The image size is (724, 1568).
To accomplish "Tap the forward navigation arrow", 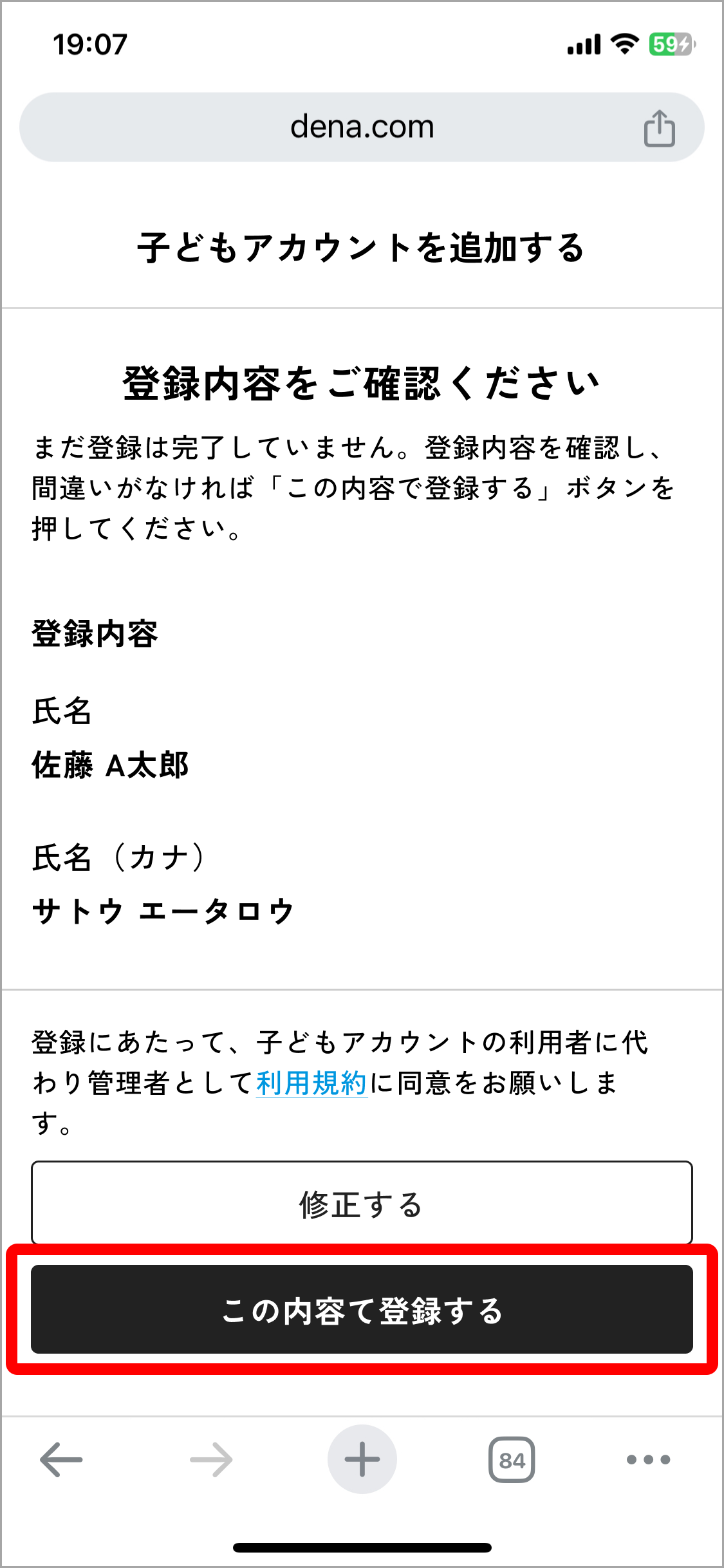I will (x=211, y=1459).
